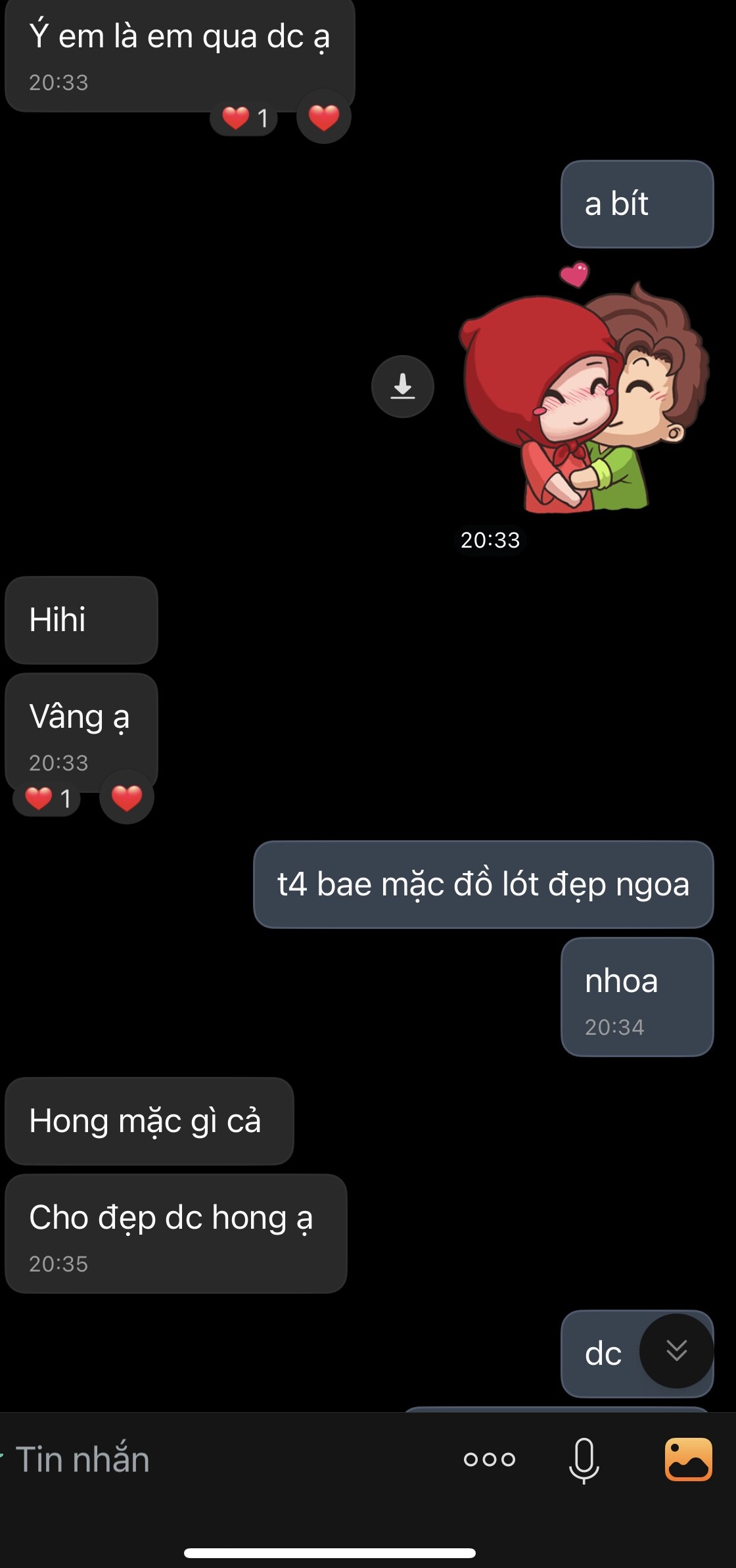View reactions count on "Vâng ạ"
Screen dimensions: 736x1568
47,798
